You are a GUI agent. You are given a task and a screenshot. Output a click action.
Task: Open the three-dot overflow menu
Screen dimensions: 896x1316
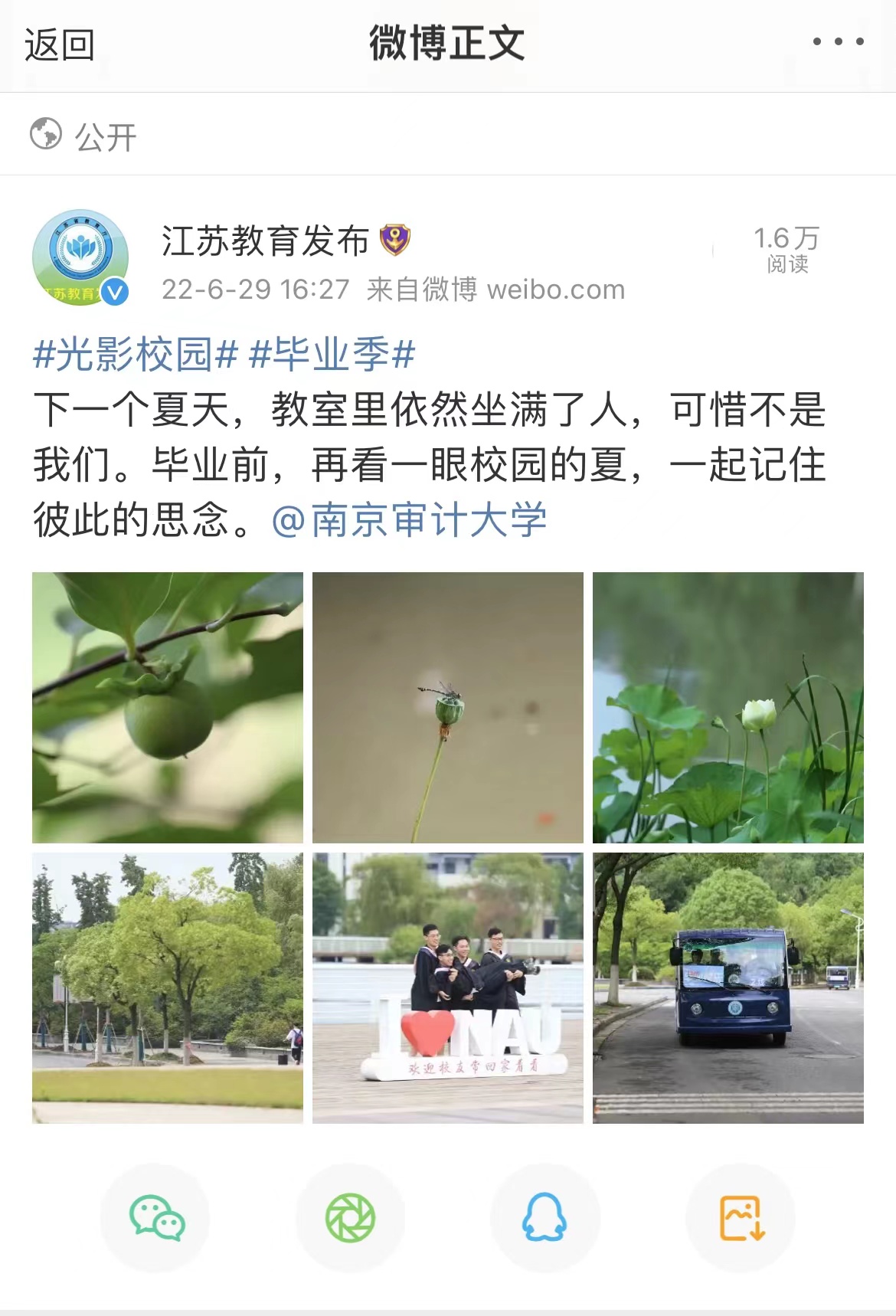[838, 42]
